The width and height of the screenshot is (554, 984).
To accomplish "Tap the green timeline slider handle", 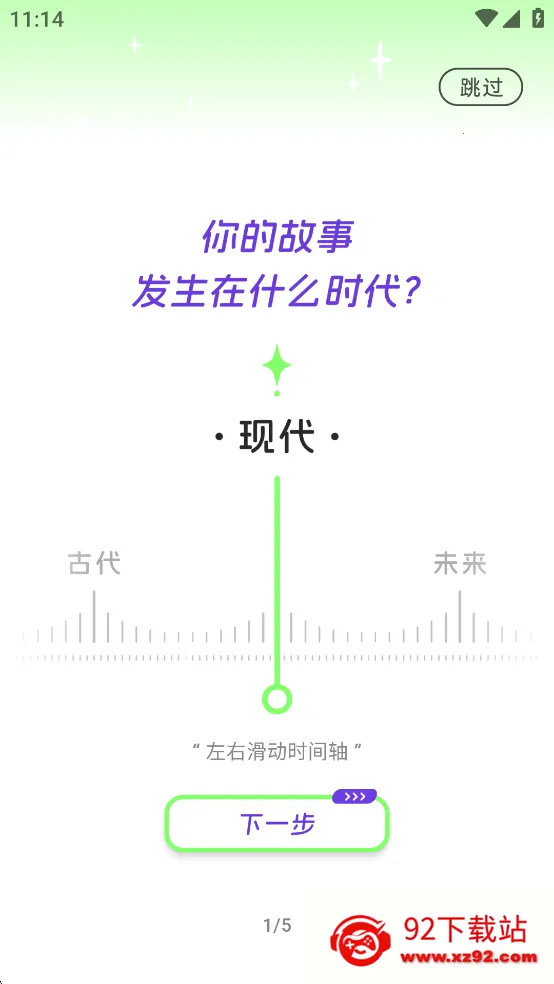I will point(277,699).
